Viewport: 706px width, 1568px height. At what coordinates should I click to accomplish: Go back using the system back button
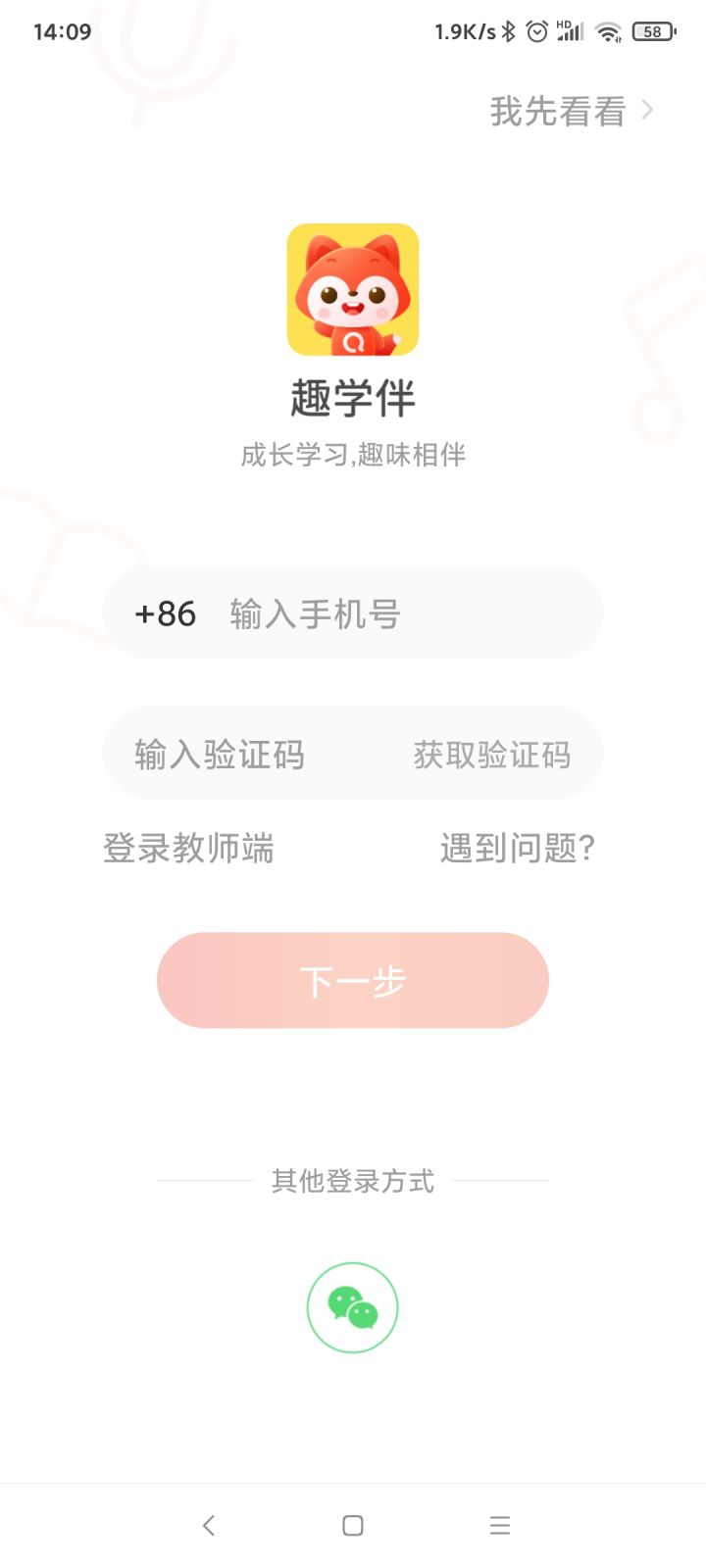click(208, 1525)
